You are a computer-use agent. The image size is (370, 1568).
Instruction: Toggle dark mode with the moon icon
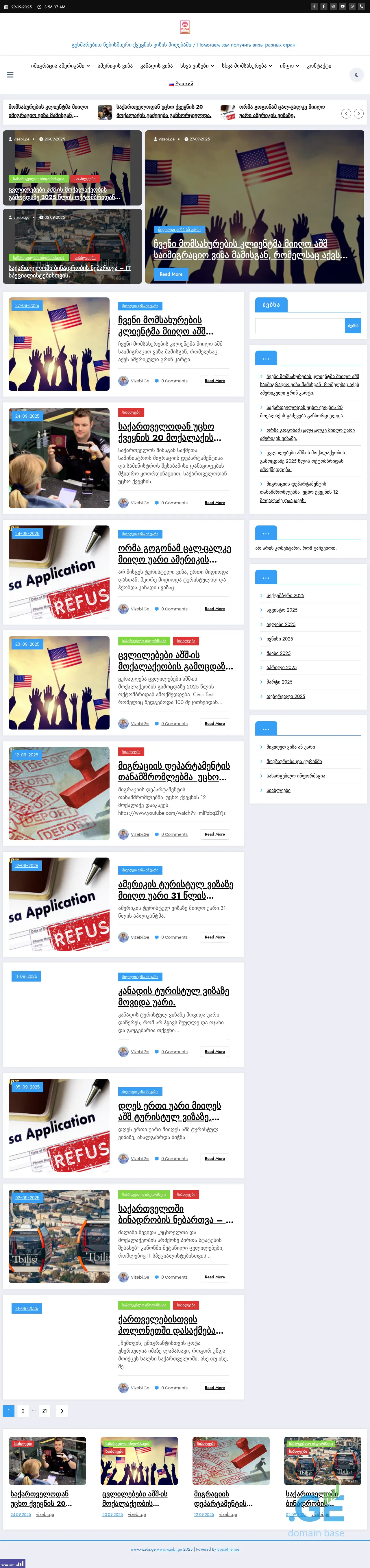click(357, 75)
